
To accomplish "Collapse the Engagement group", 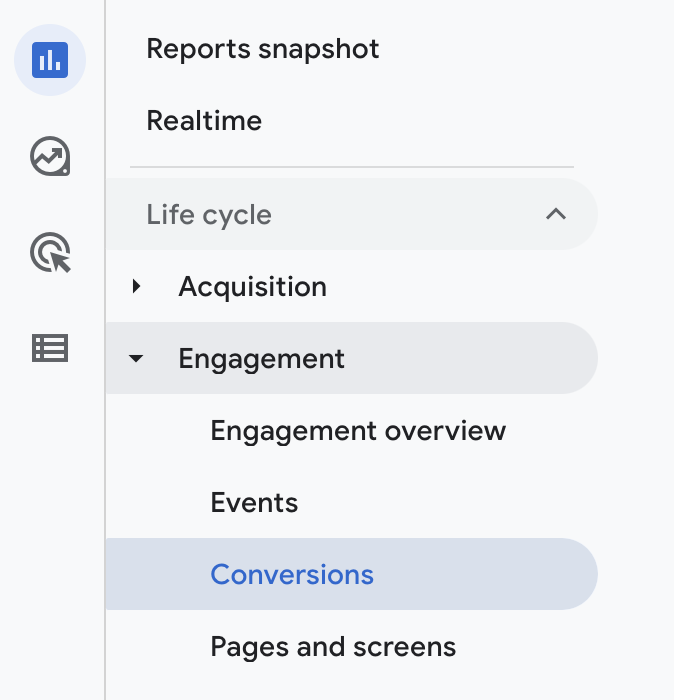I will (137, 359).
